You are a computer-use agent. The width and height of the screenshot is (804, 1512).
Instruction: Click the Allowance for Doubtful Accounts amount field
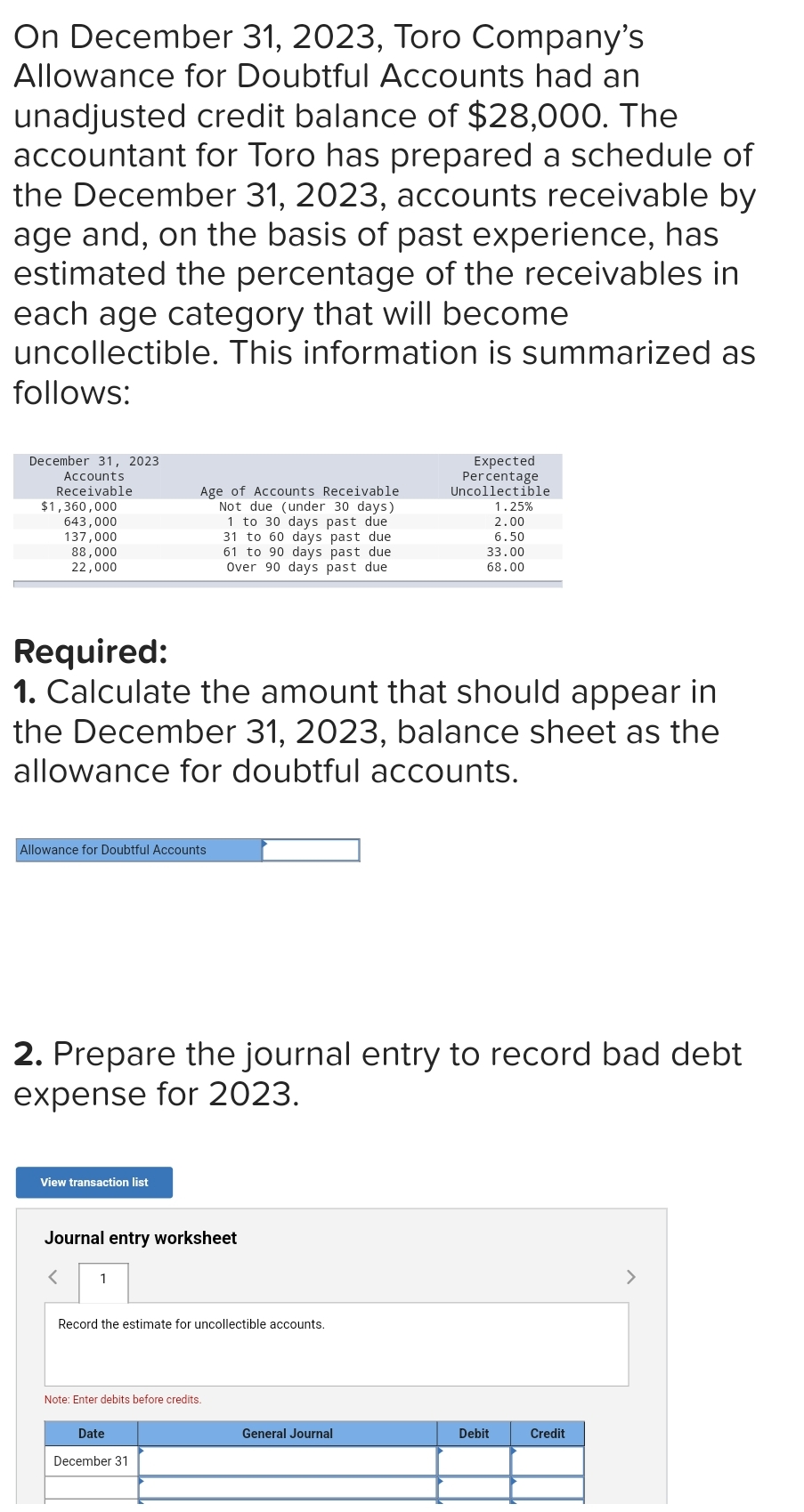[x=312, y=850]
